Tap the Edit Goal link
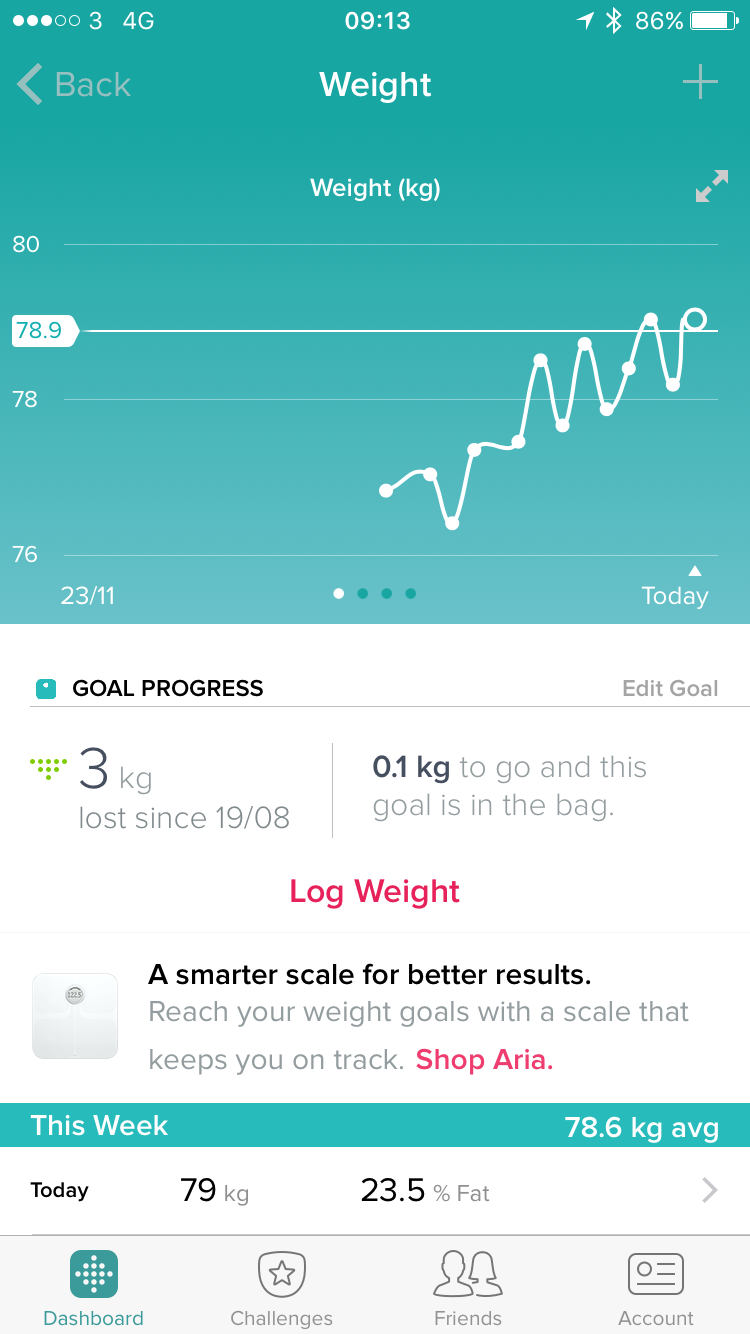Viewport: 750px width, 1334px height. [670, 688]
